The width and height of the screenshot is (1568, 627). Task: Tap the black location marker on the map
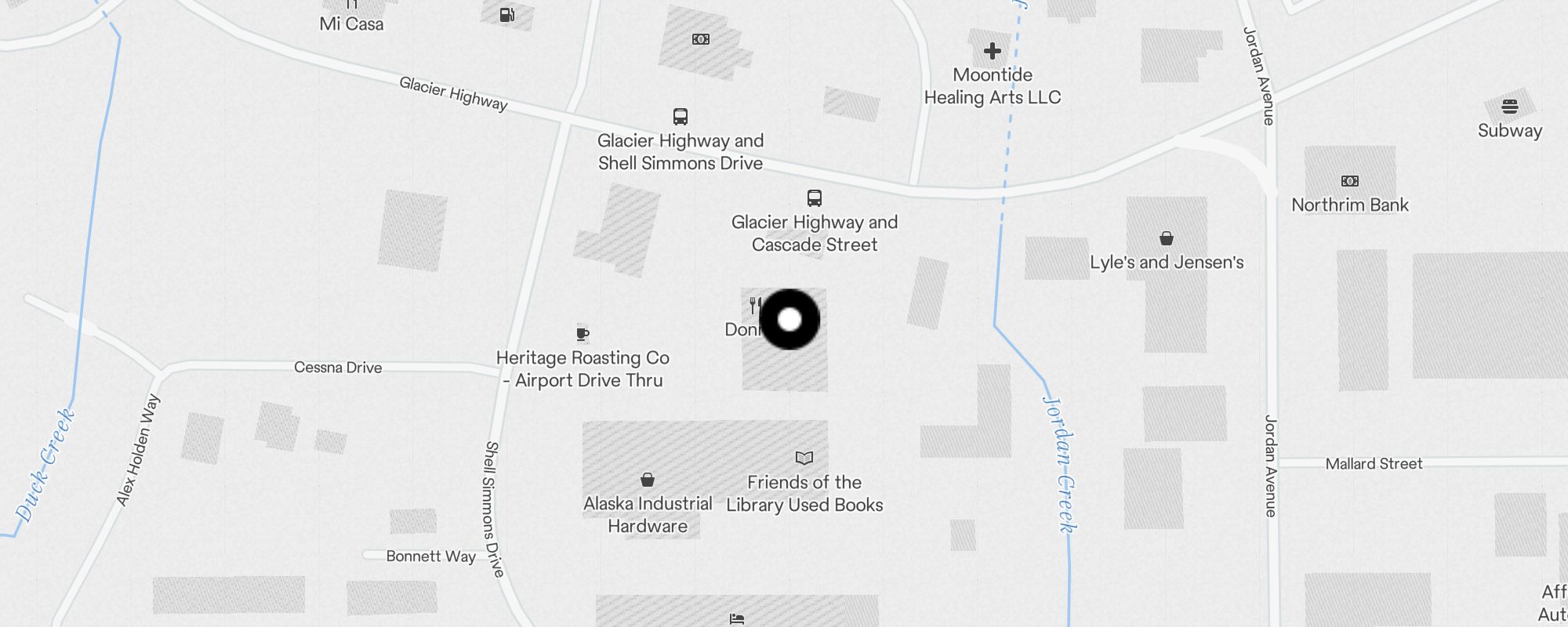click(x=789, y=320)
